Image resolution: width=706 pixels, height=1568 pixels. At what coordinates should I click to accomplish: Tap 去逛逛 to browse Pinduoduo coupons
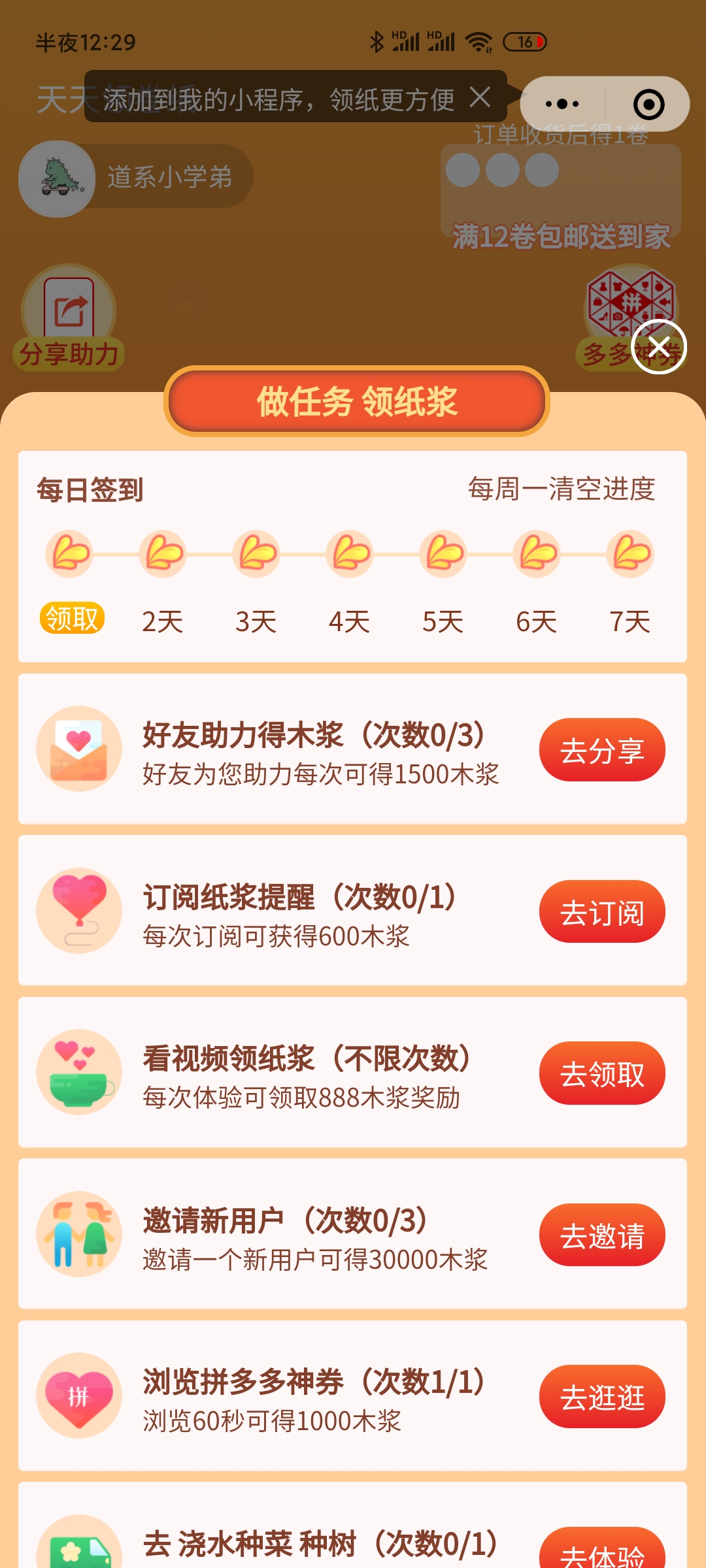point(601,1397)
